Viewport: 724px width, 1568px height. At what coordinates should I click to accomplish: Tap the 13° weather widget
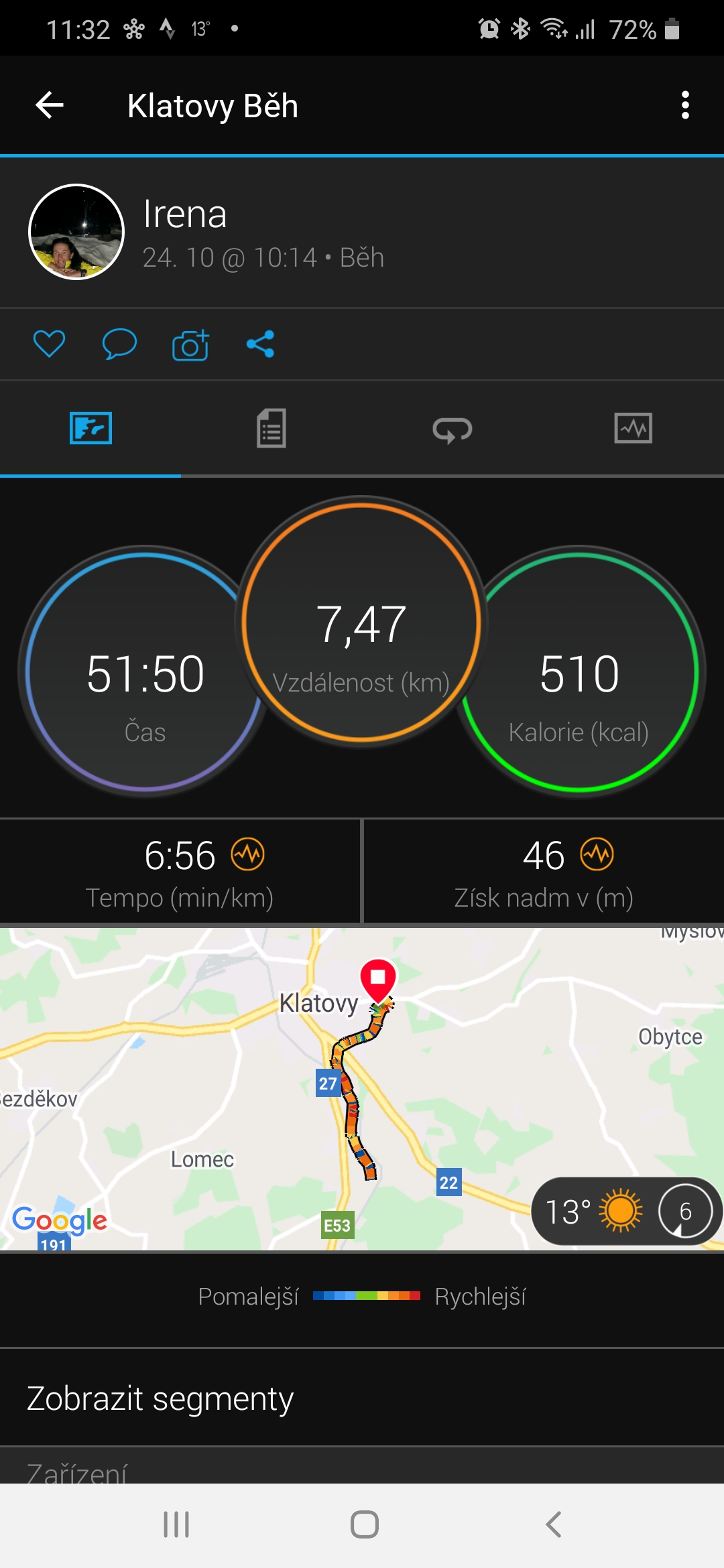(x=626, y=1211)
